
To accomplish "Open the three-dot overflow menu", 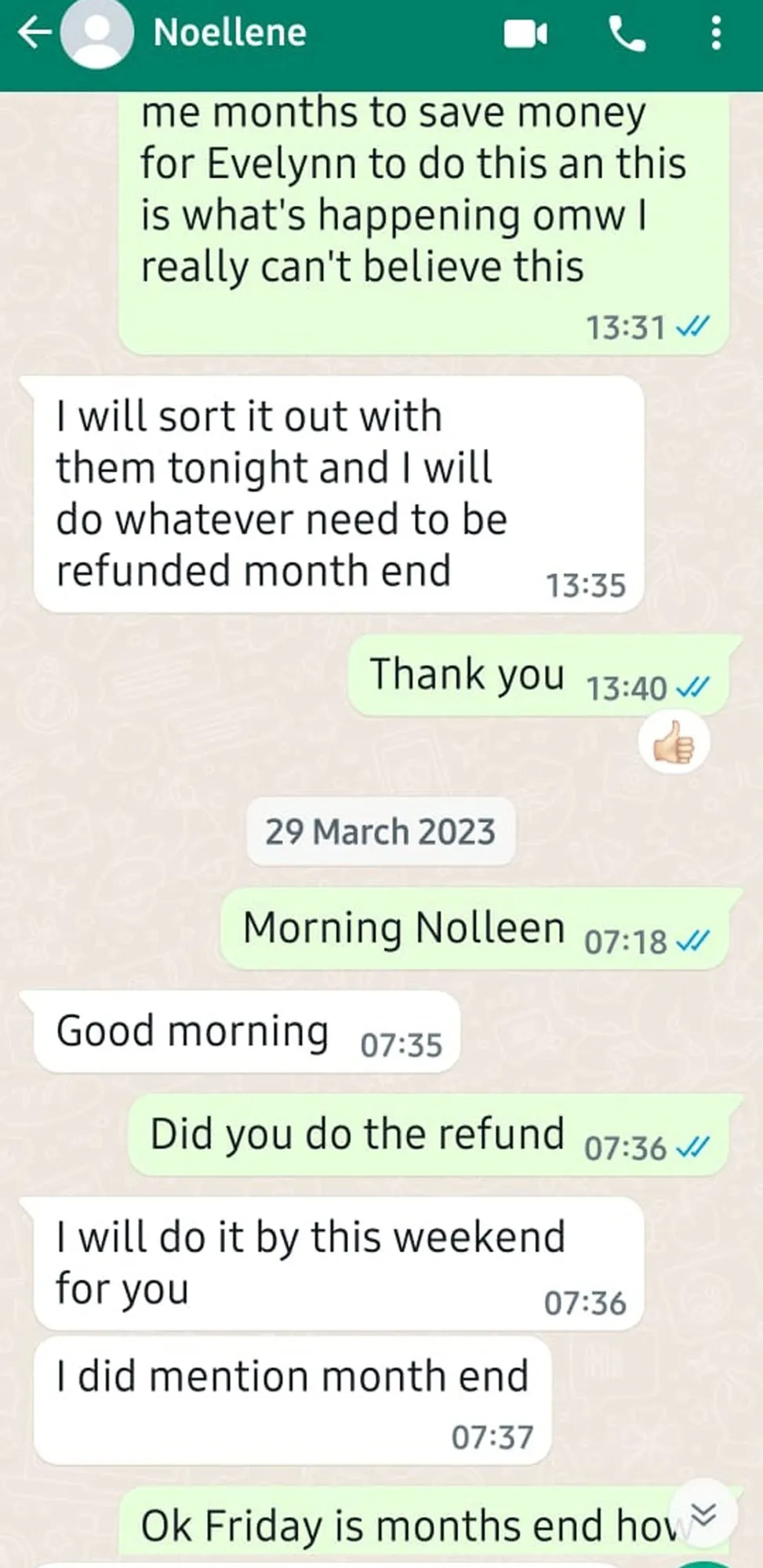I will click(715, 34).
